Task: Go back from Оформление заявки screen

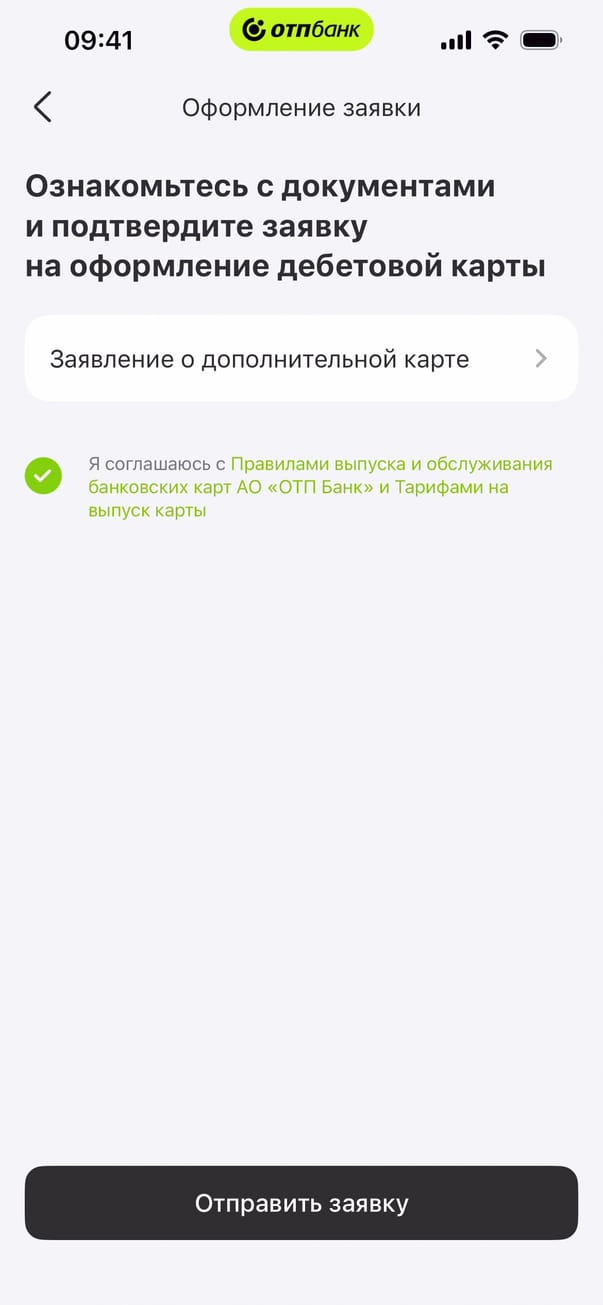Action: (42, 107)
